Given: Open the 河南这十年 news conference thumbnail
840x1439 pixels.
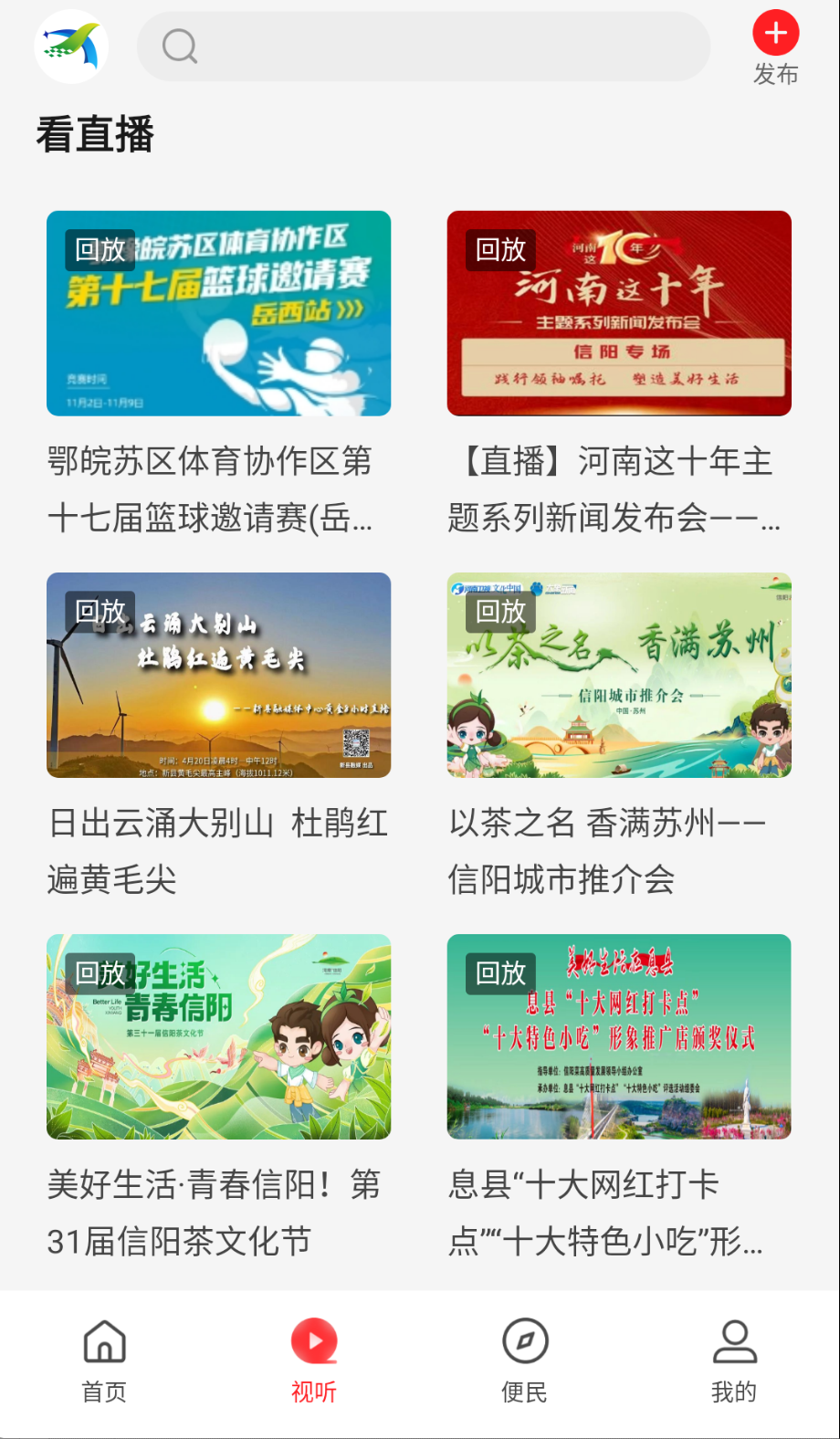Looking at the screenshot, I should [619, 313].
